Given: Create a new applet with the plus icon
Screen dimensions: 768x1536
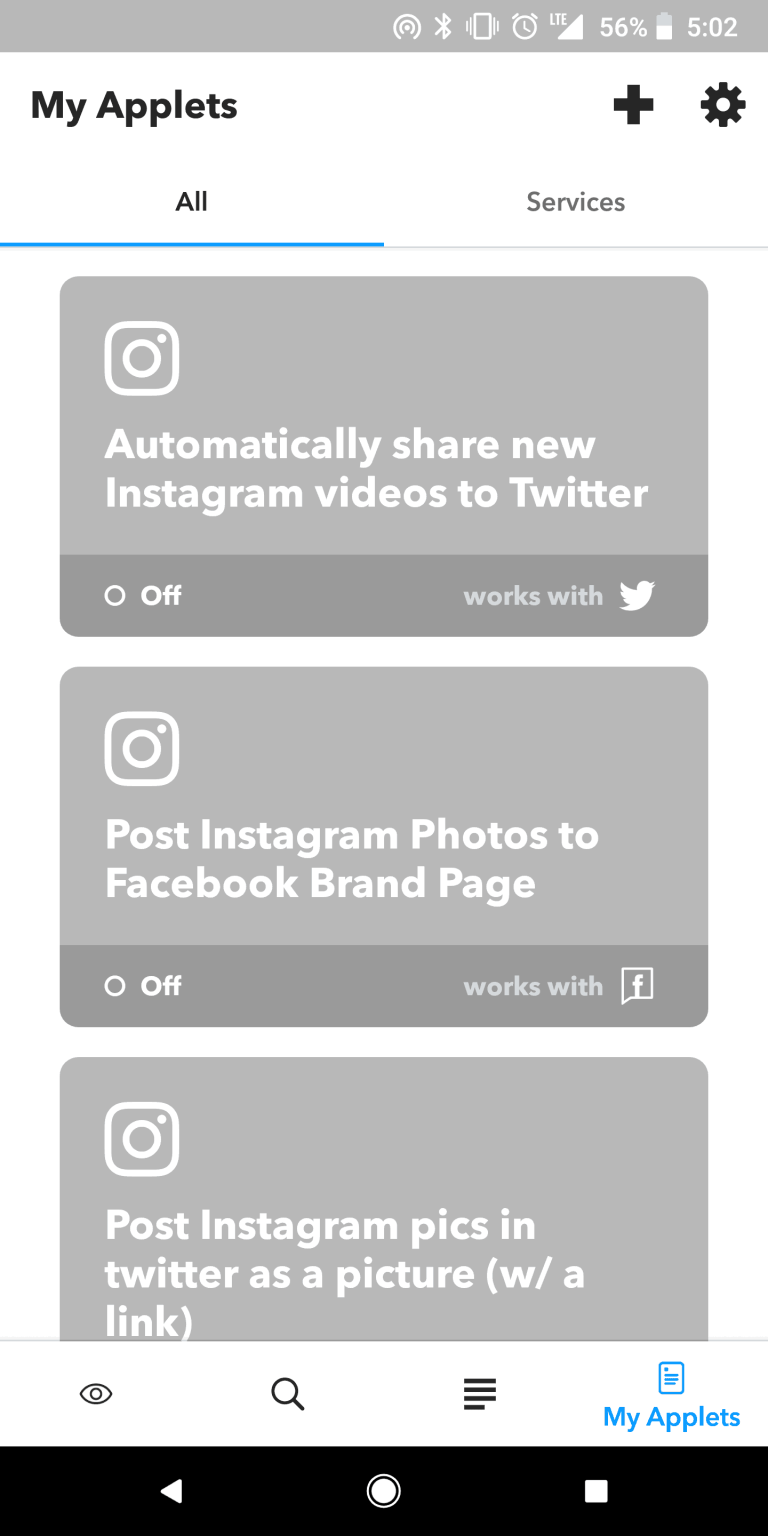Looking at the screenshot, I should point(633,105).
